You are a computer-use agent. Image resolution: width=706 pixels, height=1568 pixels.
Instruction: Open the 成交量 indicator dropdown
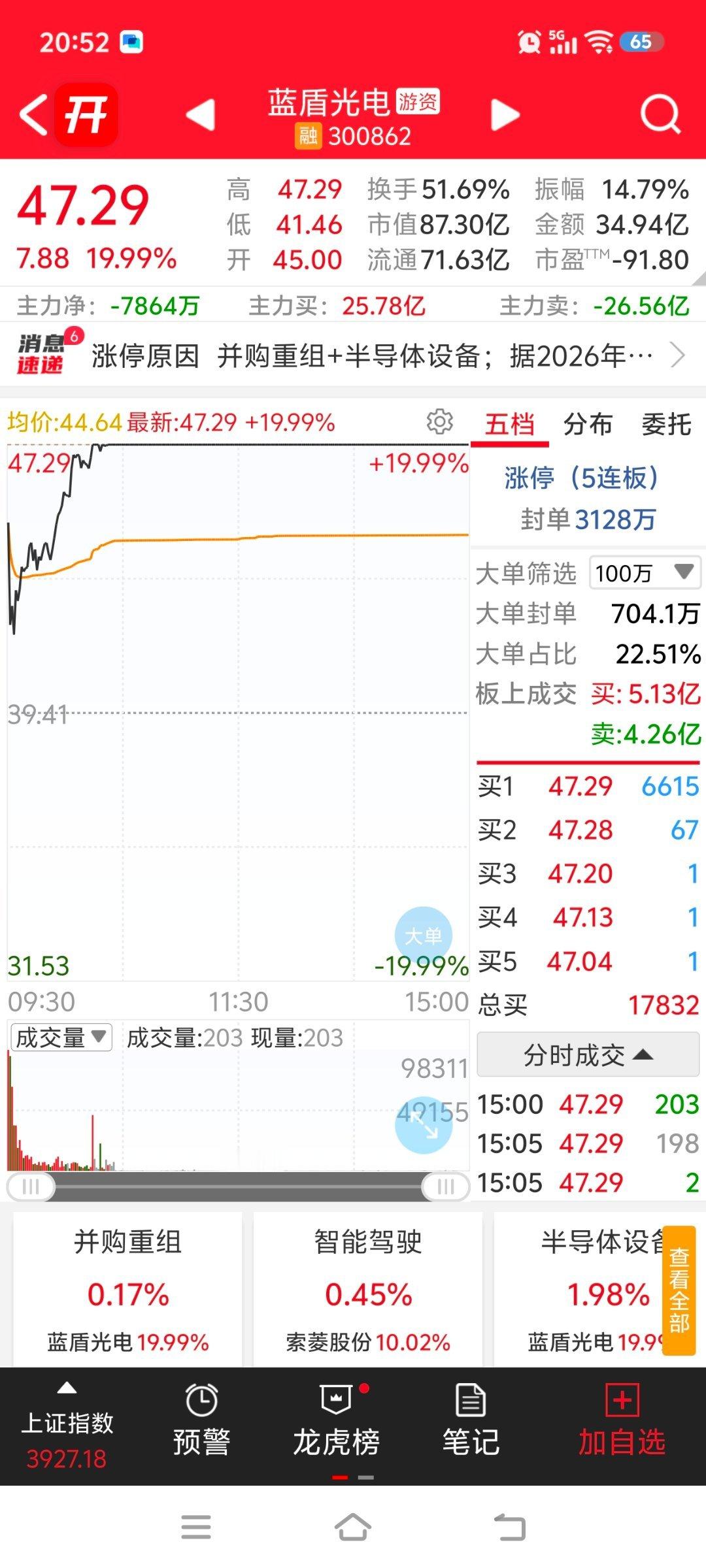click(x=61, y=1037)
